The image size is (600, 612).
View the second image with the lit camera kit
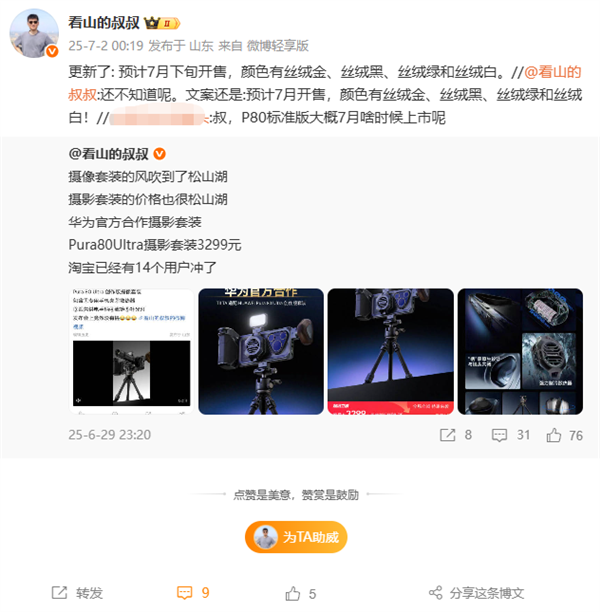pyautogui.click(x=260, y=351)
